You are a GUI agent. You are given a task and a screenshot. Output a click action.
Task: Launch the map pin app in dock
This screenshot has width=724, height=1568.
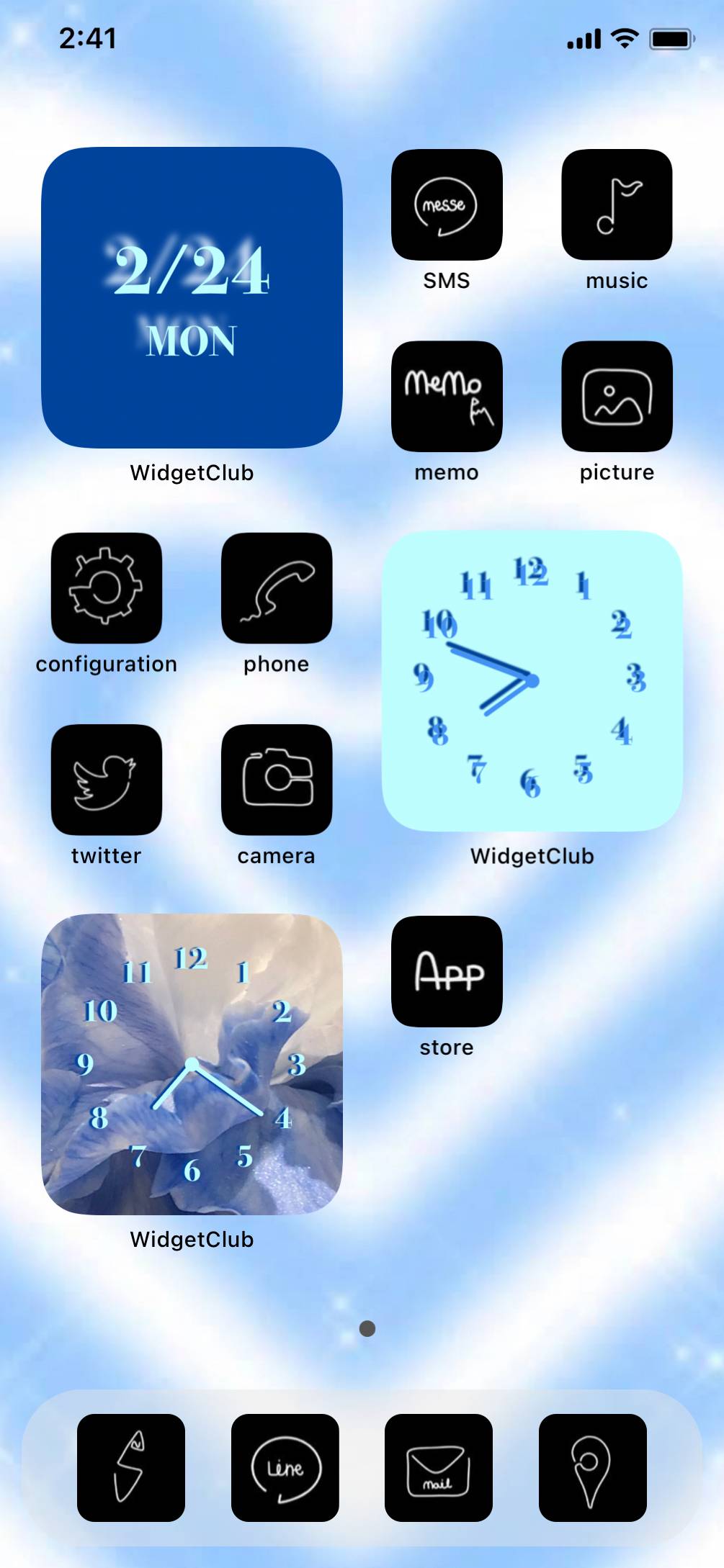pyautogui.click(x=592, y=1467)
